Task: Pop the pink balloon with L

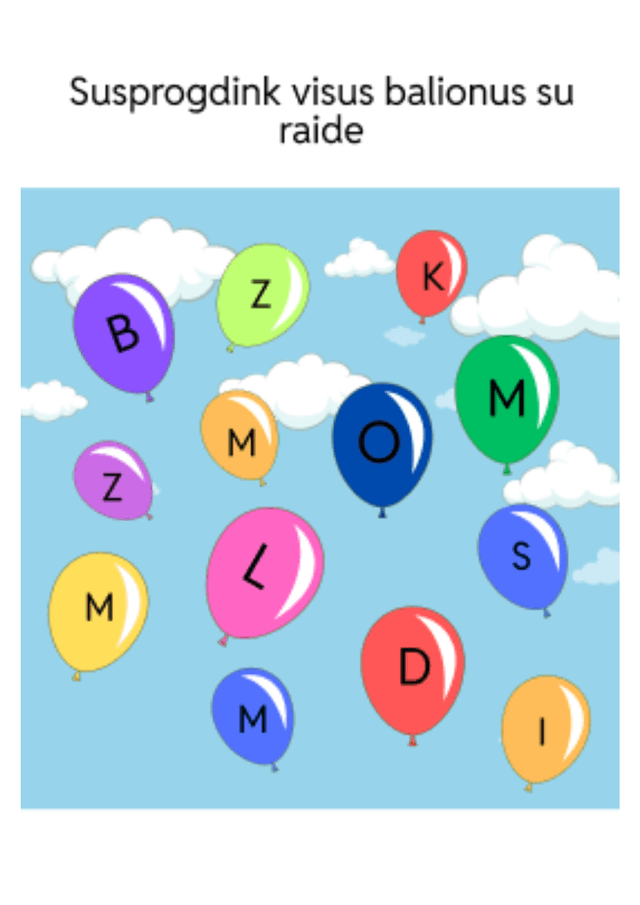Action: pyautogui.click(x=263, y=571)
